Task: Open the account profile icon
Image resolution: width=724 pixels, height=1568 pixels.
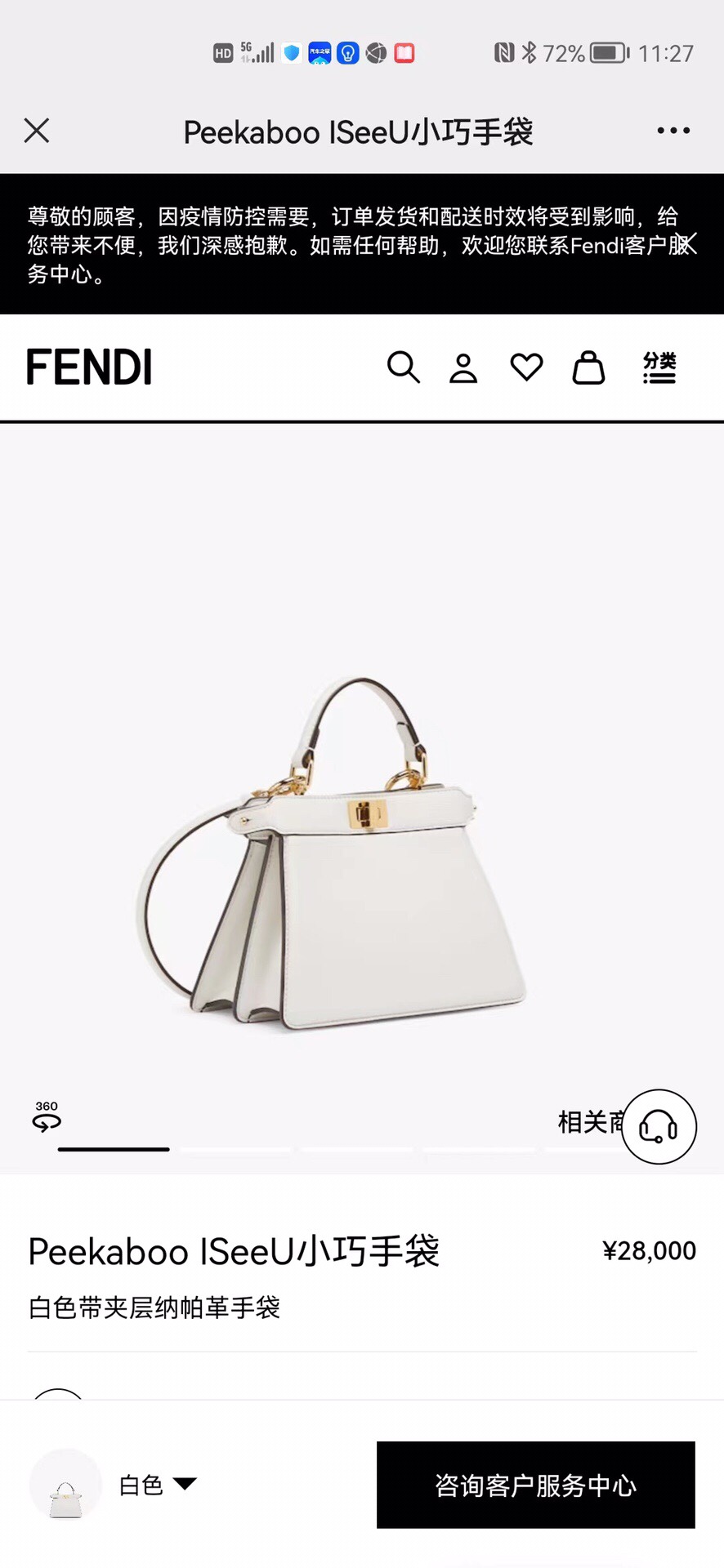Action: coord(463,368)
